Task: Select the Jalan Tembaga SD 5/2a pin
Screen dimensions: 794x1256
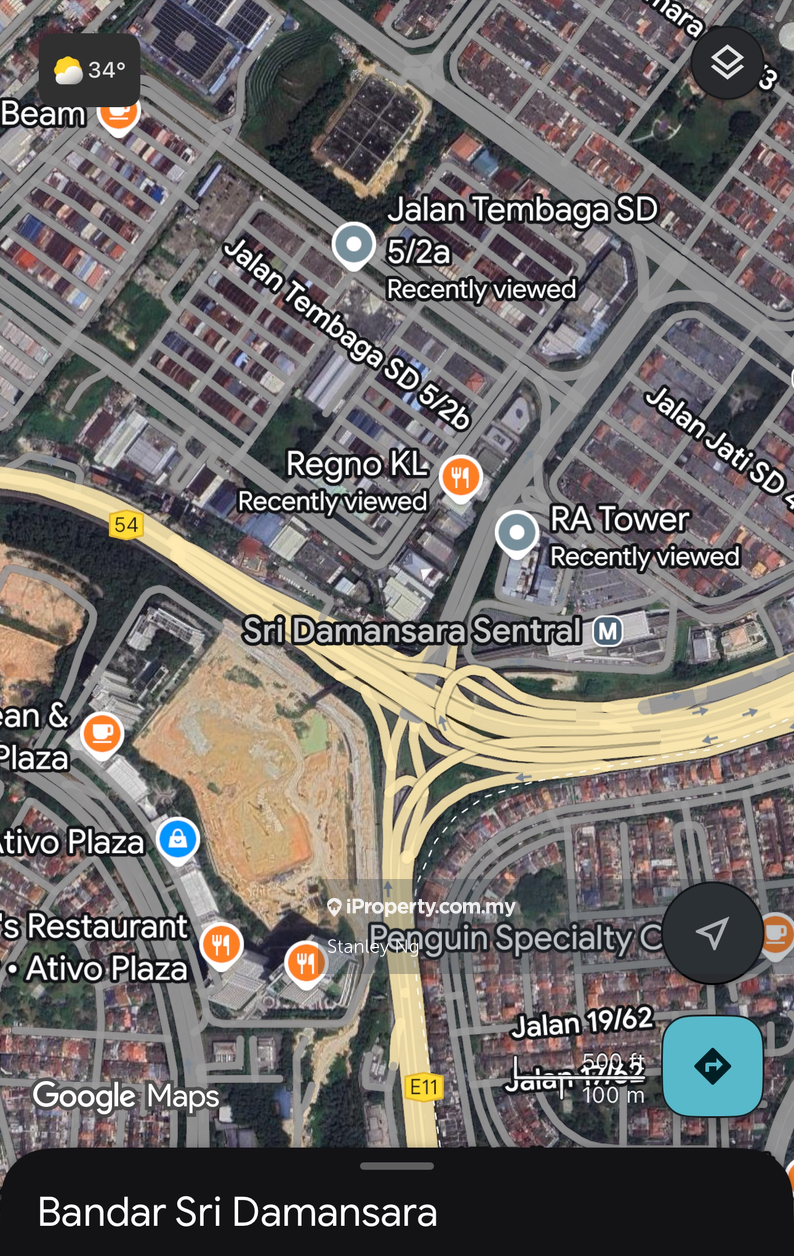Action: [x=353, y=245]
